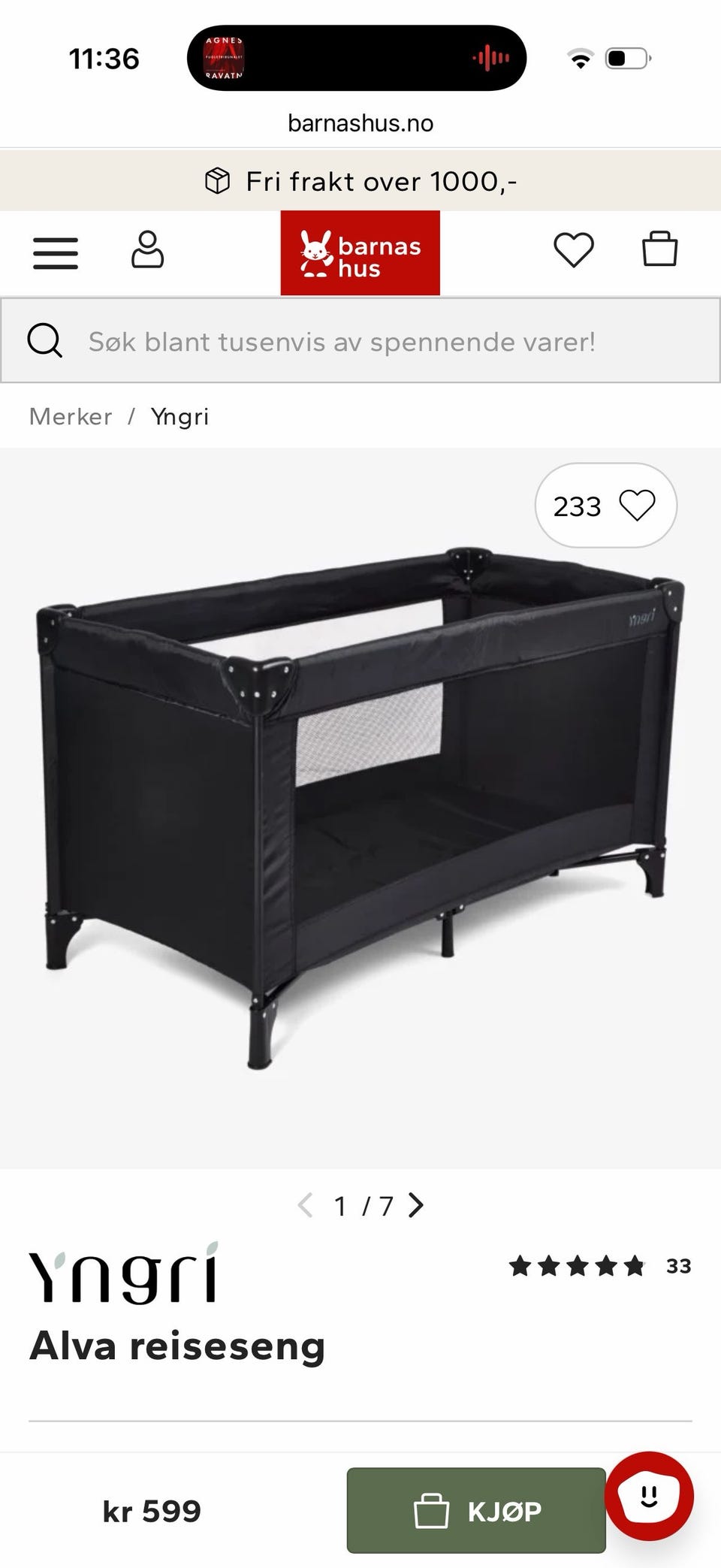The height and width of the screenshot is (1568, 721).
Task: Open the hamburger menu
Action: pos(56,253)
